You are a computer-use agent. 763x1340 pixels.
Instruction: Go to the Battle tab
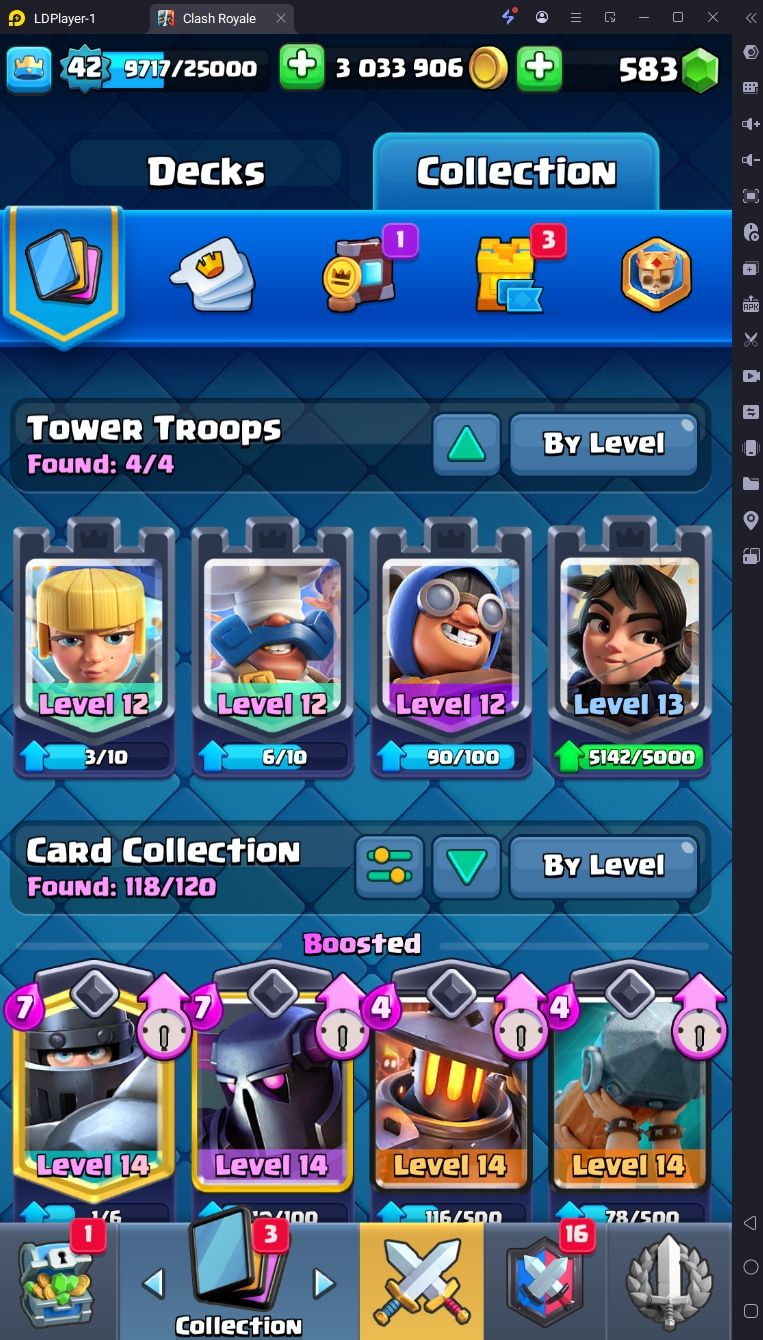click(x=421, y=1281)
